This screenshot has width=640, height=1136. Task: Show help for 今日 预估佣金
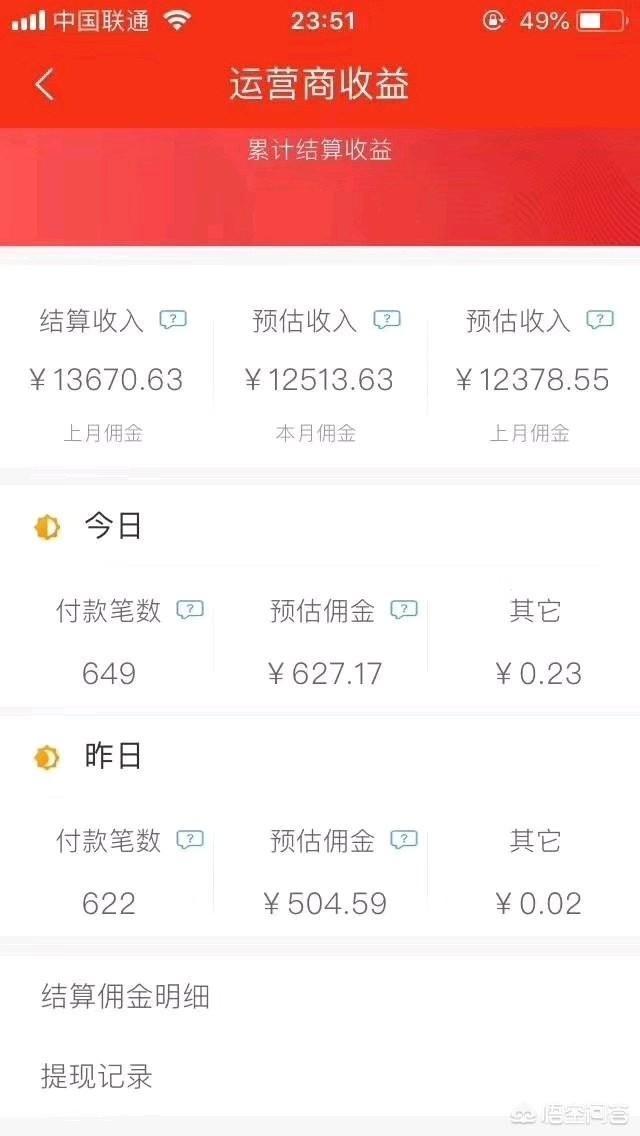point(404,610)
